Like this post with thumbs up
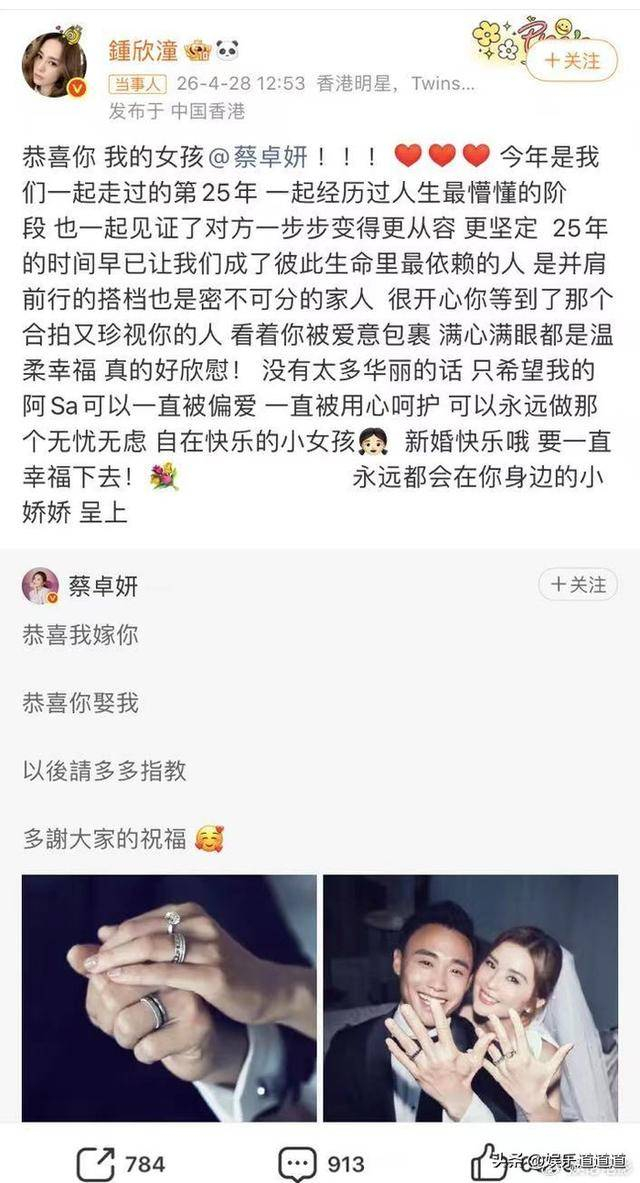The image size is (640, 1183). click(488, 1160)
